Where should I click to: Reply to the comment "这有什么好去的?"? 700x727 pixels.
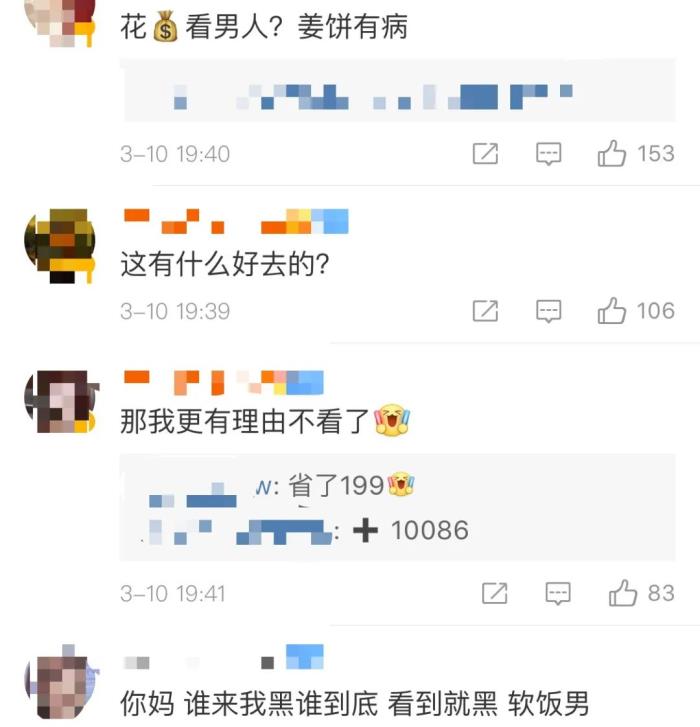(x=548, y=311)
